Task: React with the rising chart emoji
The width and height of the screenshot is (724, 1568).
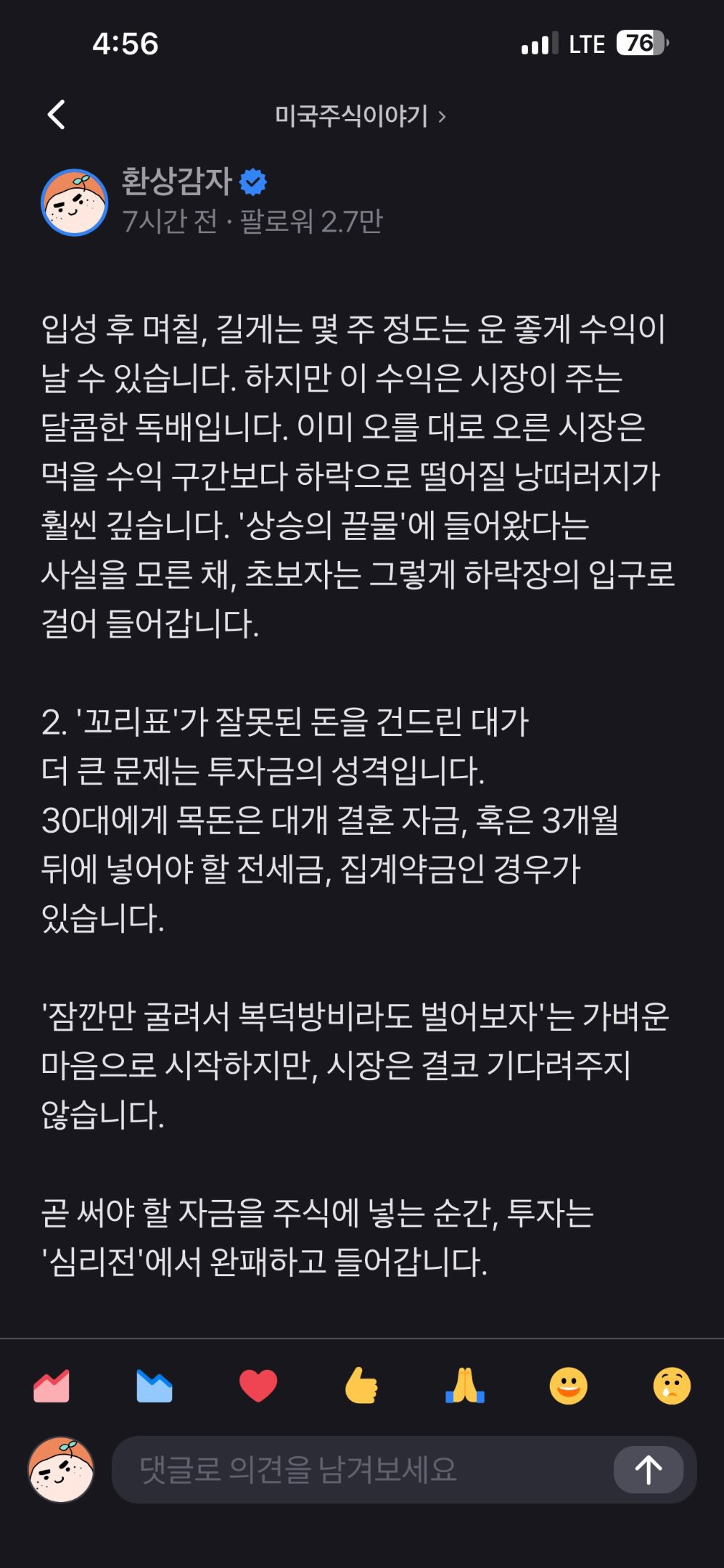Action: (x=52, y=1386)
